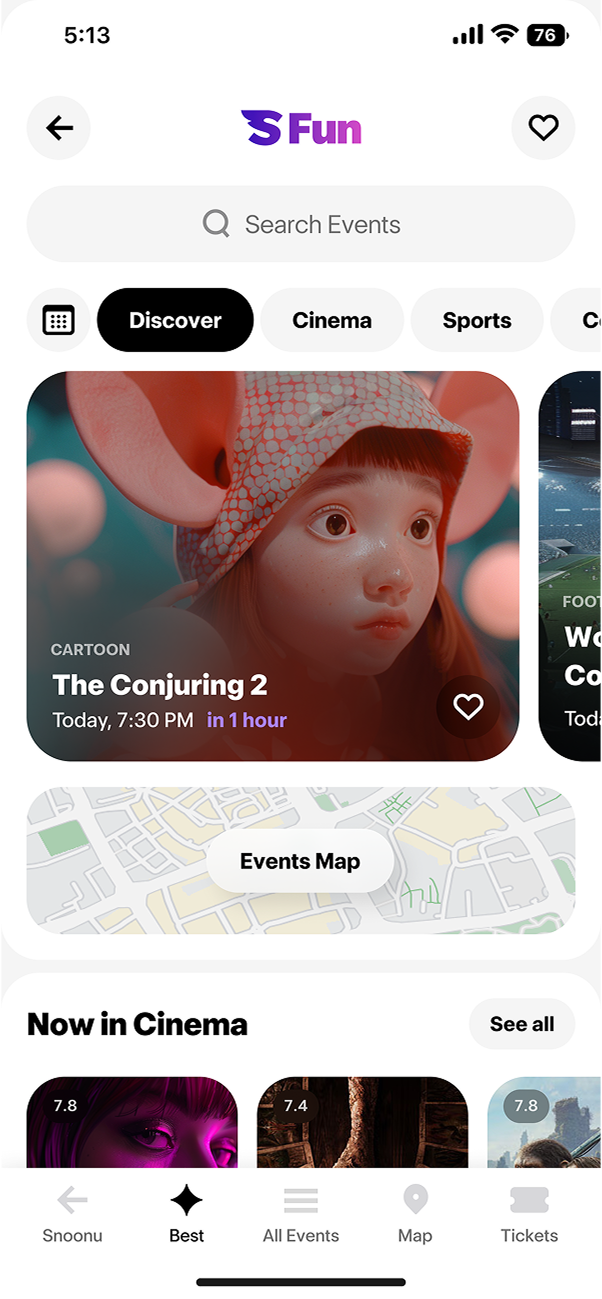Open the calendar date filter
The image size is (602, 1299).
point(58,320)
